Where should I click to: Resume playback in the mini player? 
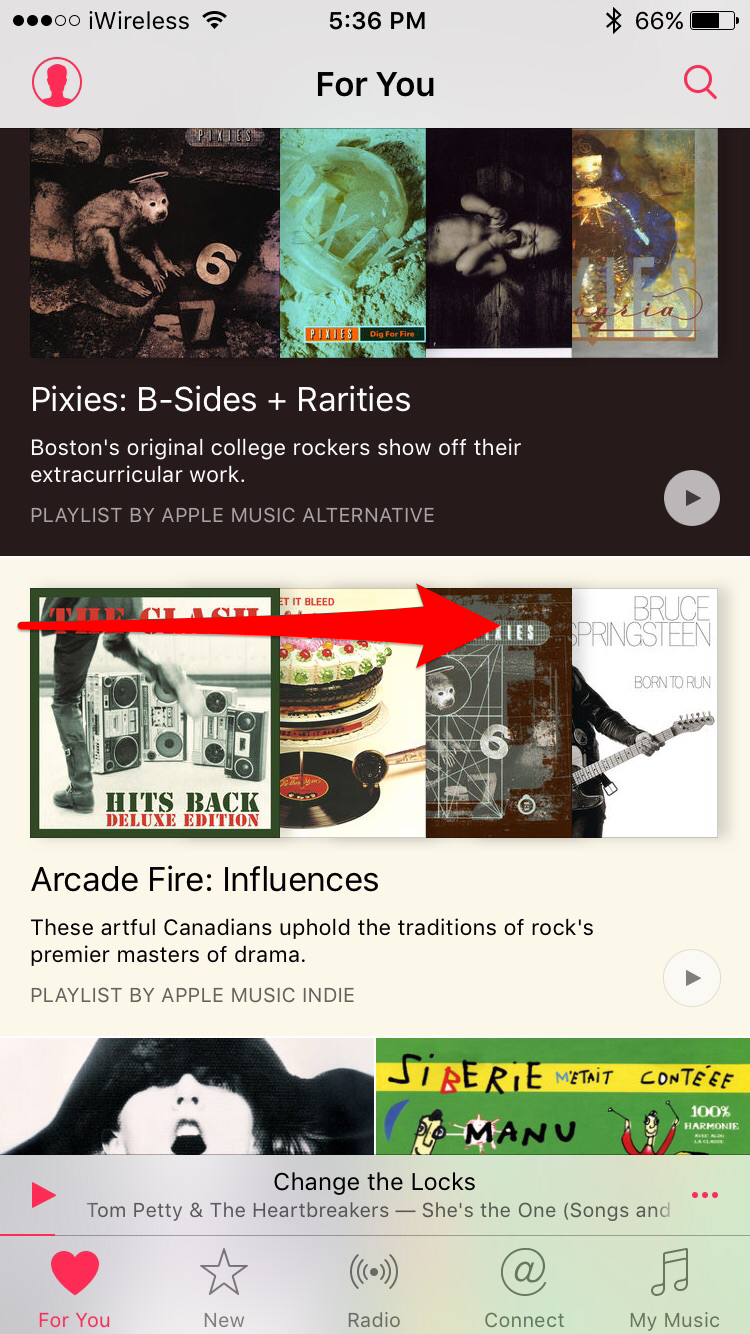click(x=43, y=1195)
